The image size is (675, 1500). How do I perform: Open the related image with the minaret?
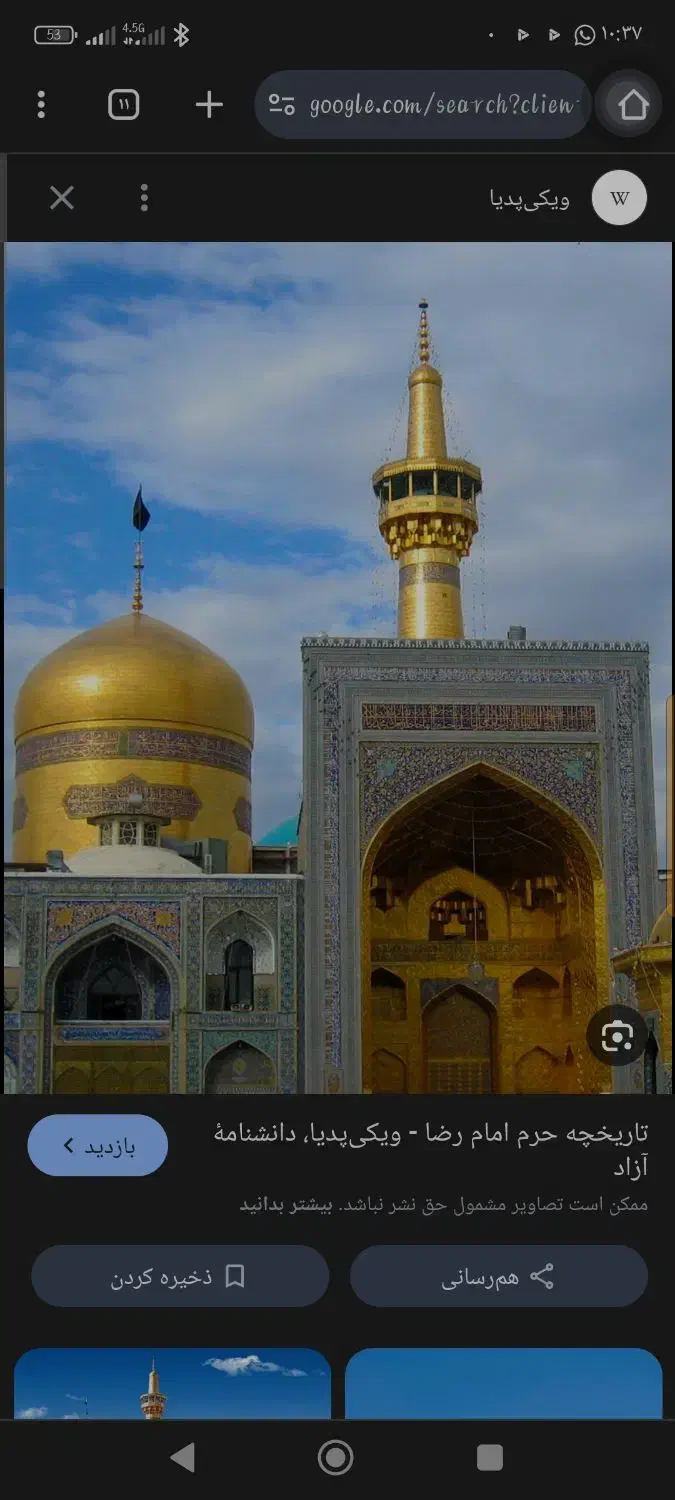[x=172, y=1384]
